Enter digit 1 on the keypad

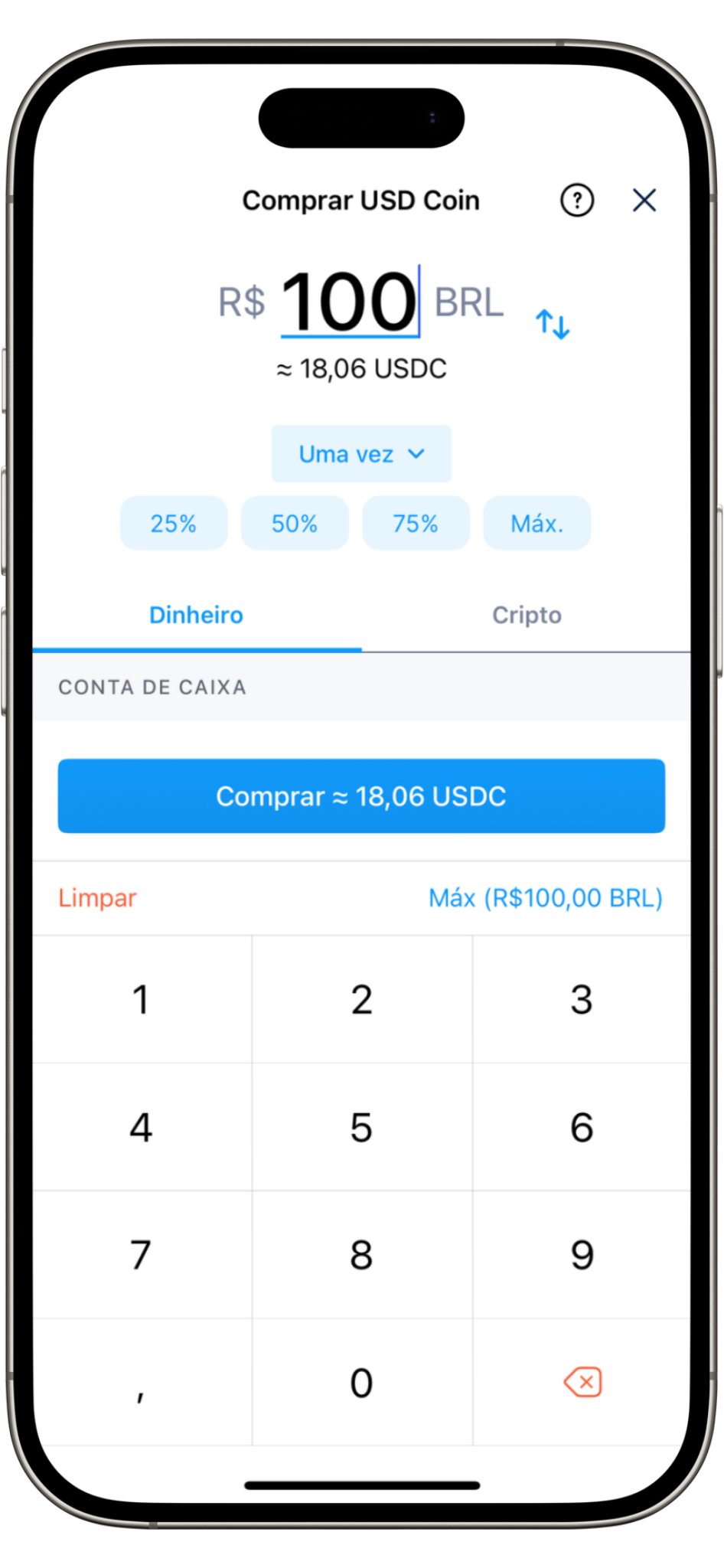[141, 1000]
